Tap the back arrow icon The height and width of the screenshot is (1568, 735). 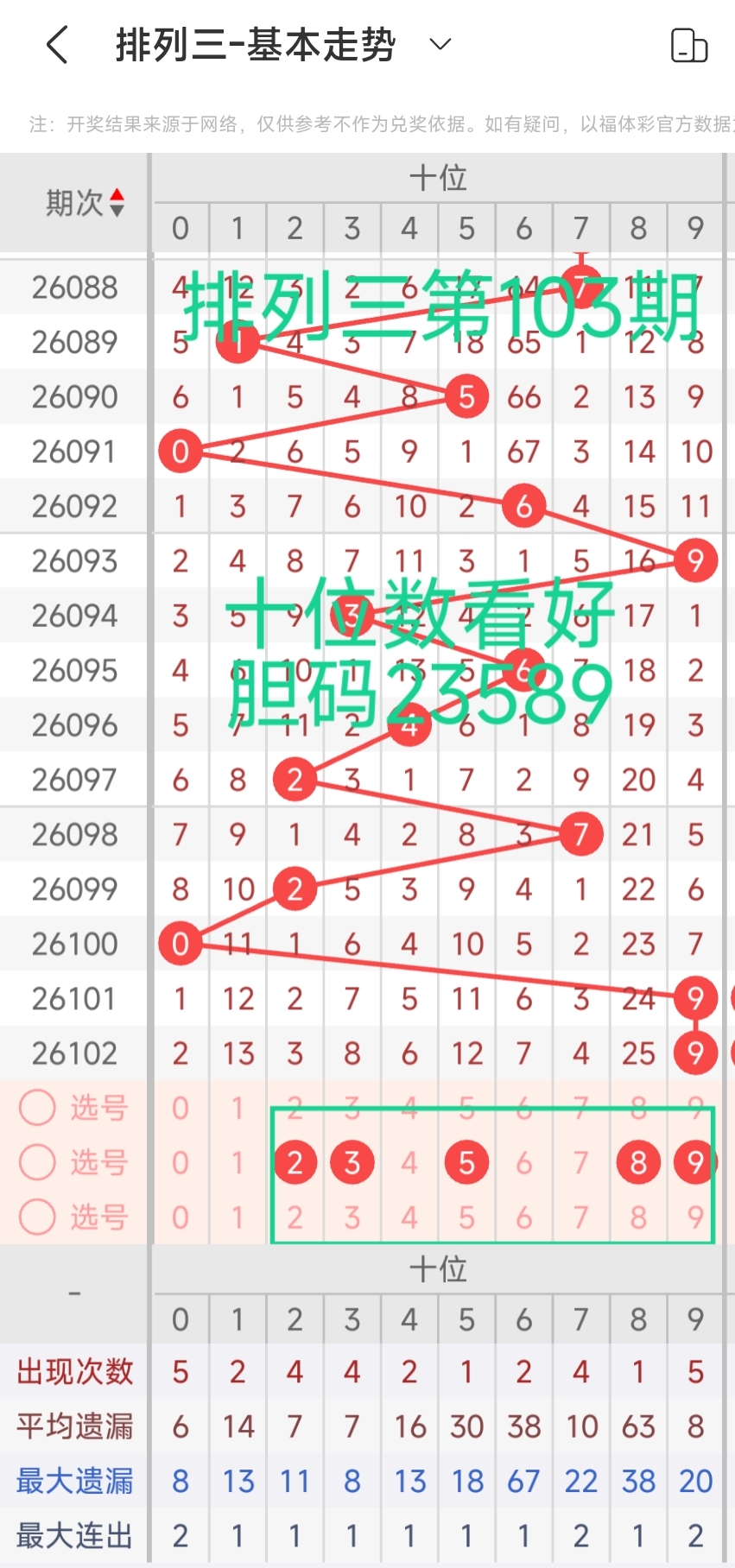(x=55, y=45)
